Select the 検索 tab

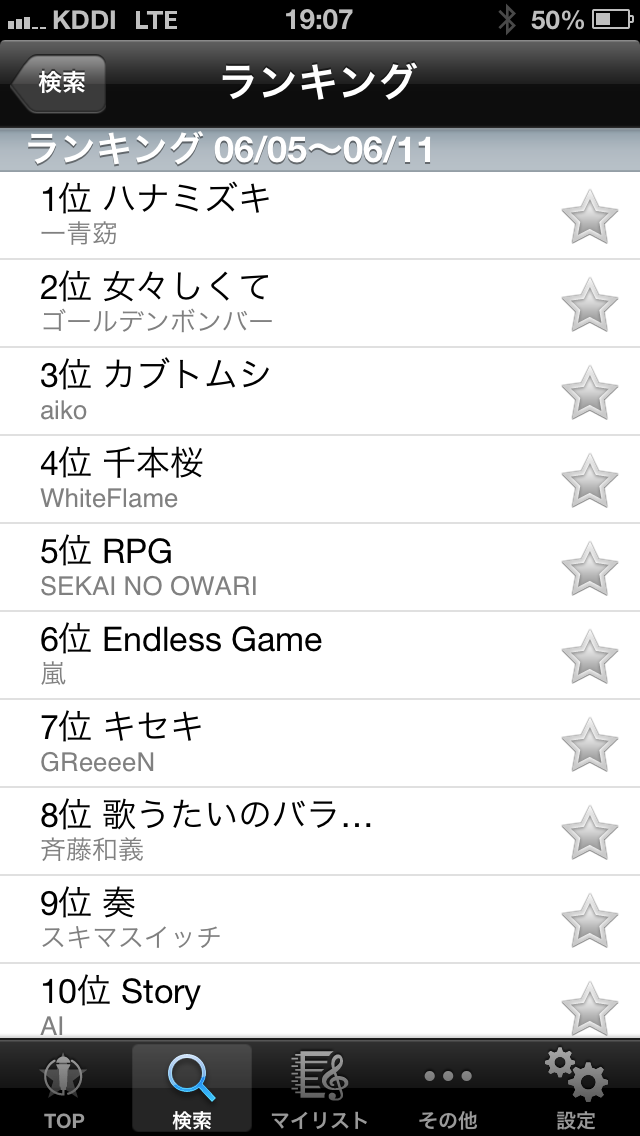[x=192, y=1090]
